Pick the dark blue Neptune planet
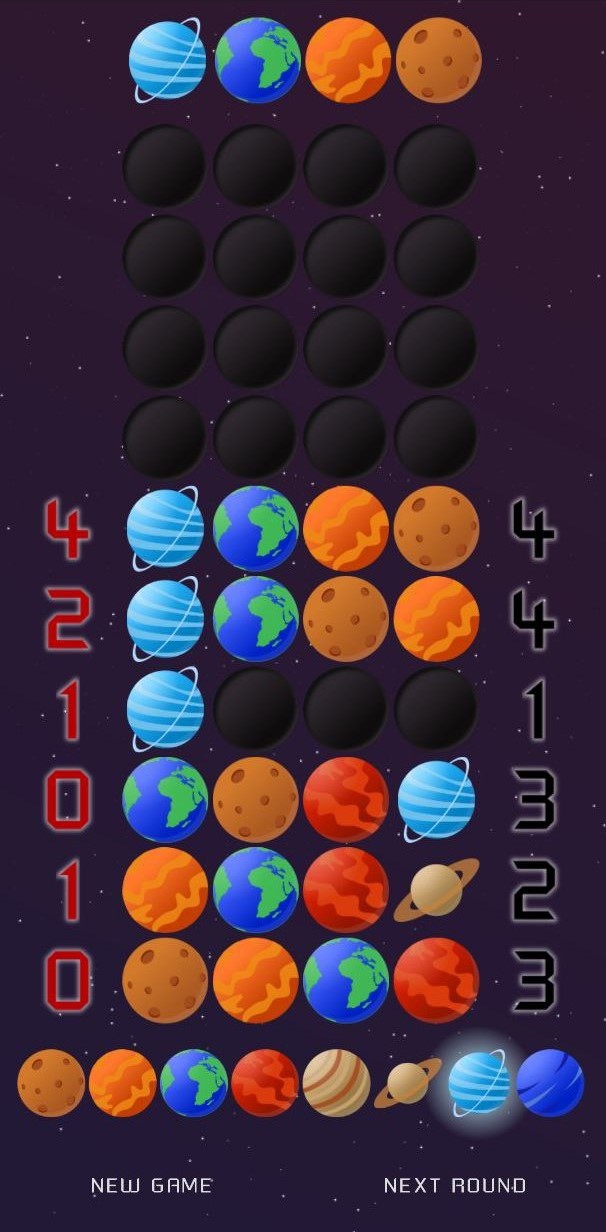The height and width of the screenshot is (1232, 606). tap(550, 1083)
